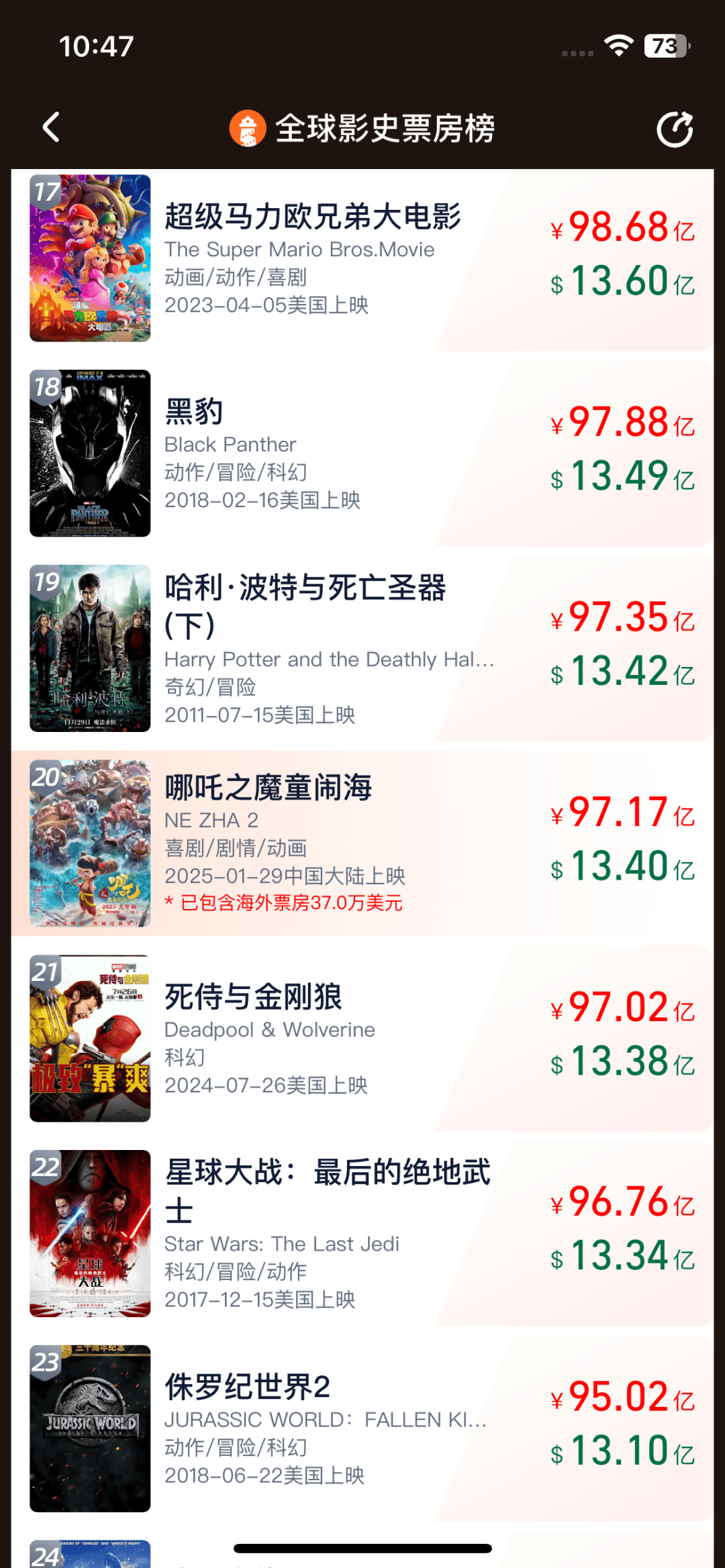Open the NE ZHA 2 movie entry
The image size is (725, 1568).
pyautogui.click(x=362, y=843)
